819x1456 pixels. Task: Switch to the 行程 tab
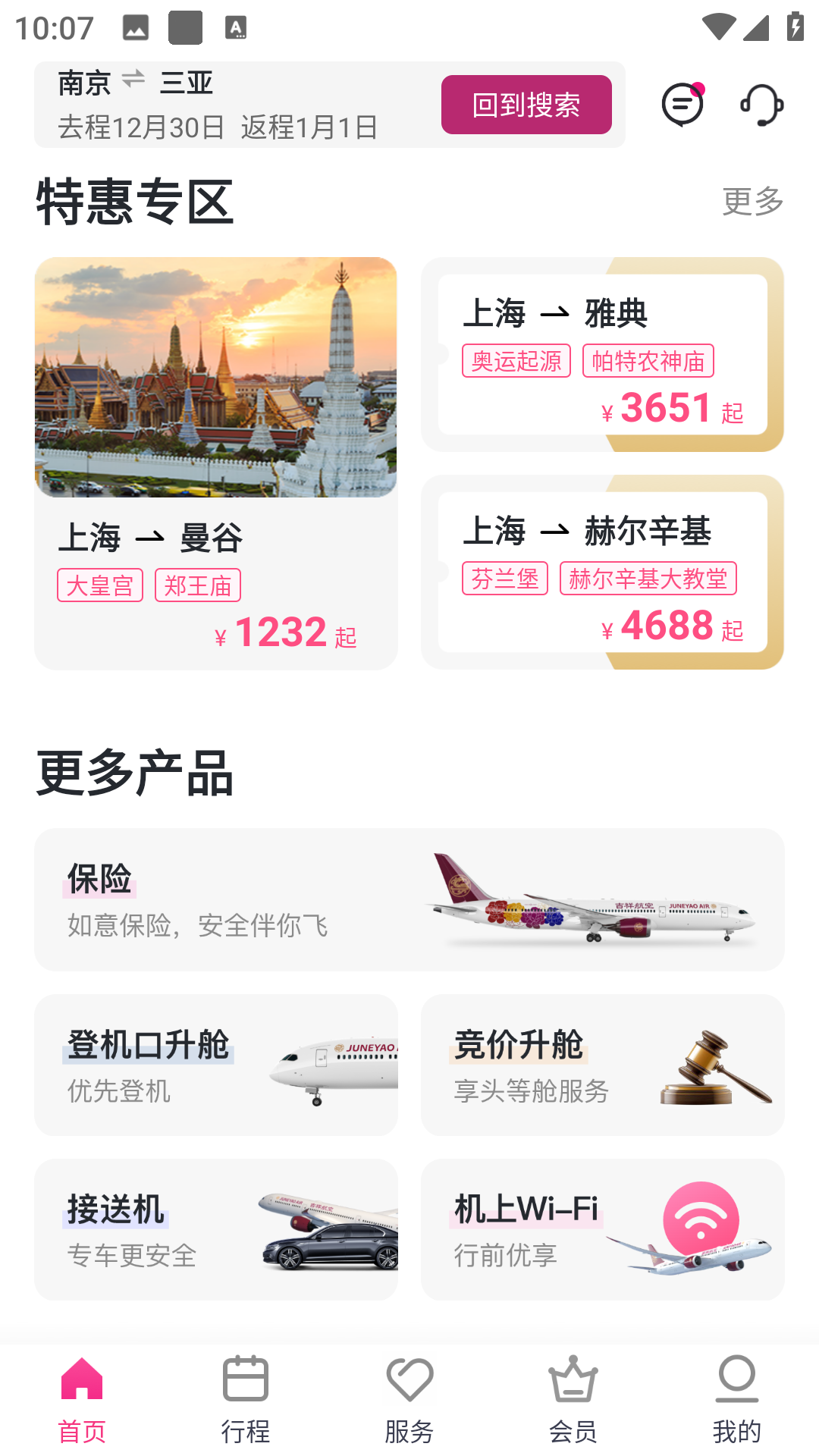pos(246,1399)
